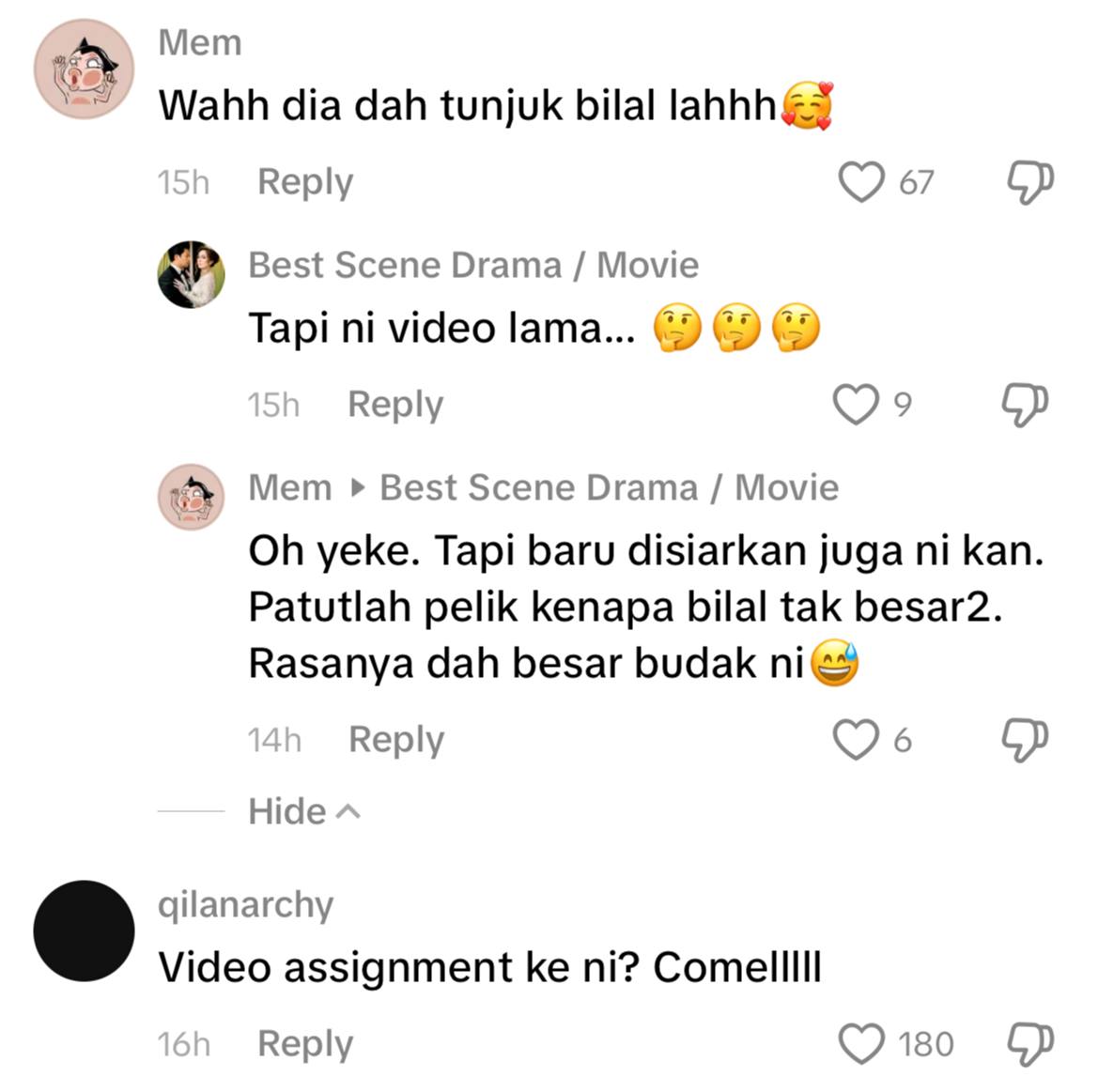Viewport: 1098px width, 1092px height.
Task: Reply to 'Tapi ni video lama' comment
Action: (x=394, y=405)
